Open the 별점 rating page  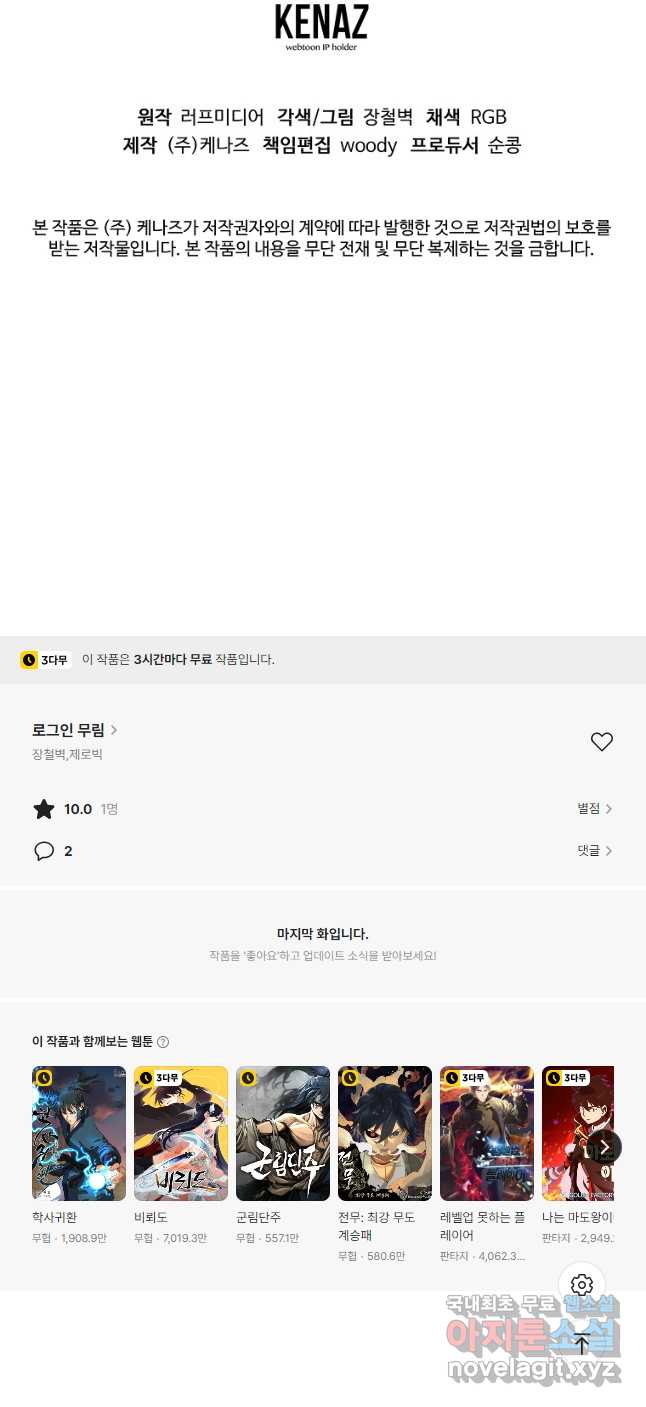594,808
